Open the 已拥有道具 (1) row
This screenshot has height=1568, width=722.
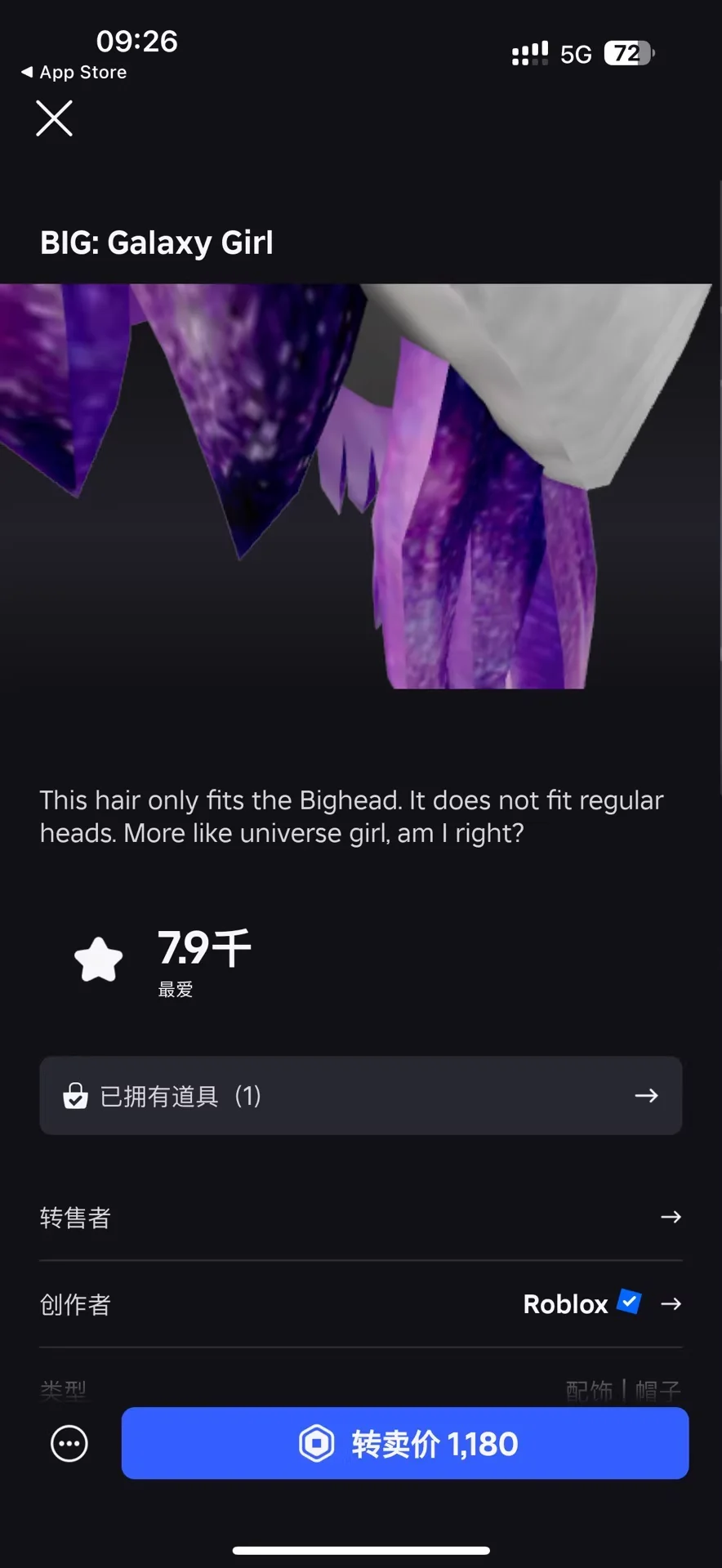pyautogui.click(x=360, y=1095)
